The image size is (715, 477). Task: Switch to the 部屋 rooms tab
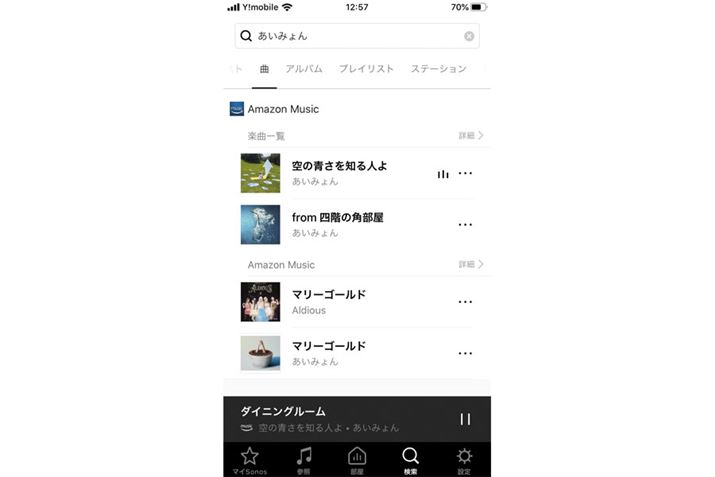coord(357,459)
